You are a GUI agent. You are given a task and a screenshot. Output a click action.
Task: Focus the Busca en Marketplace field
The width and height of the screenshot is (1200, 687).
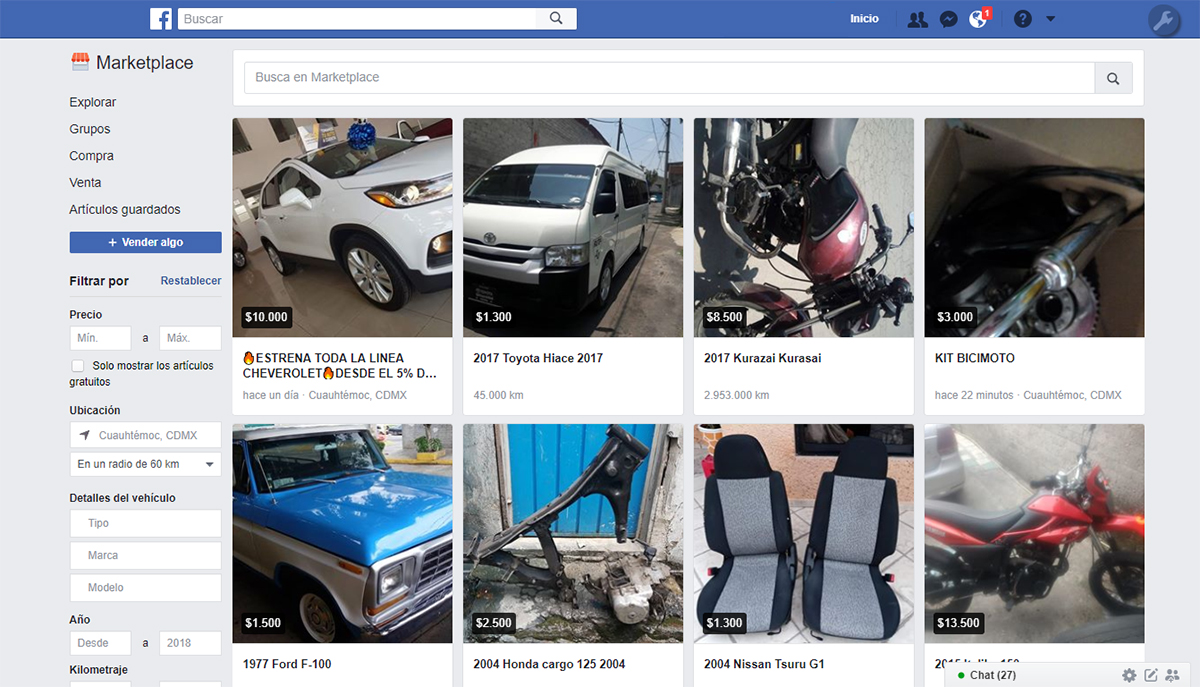668,78
